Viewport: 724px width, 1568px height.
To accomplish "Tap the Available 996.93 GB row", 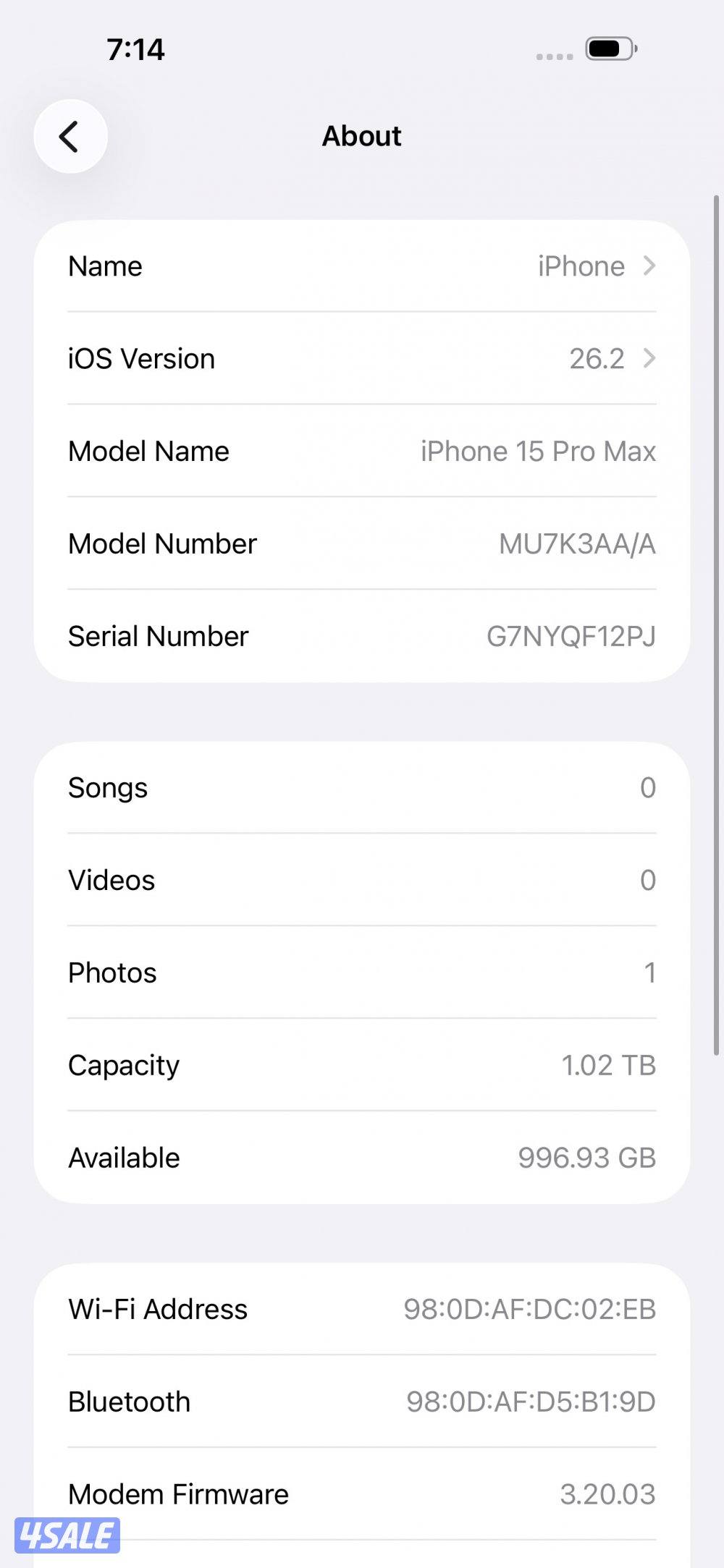I will click(x=362, y=1158).
